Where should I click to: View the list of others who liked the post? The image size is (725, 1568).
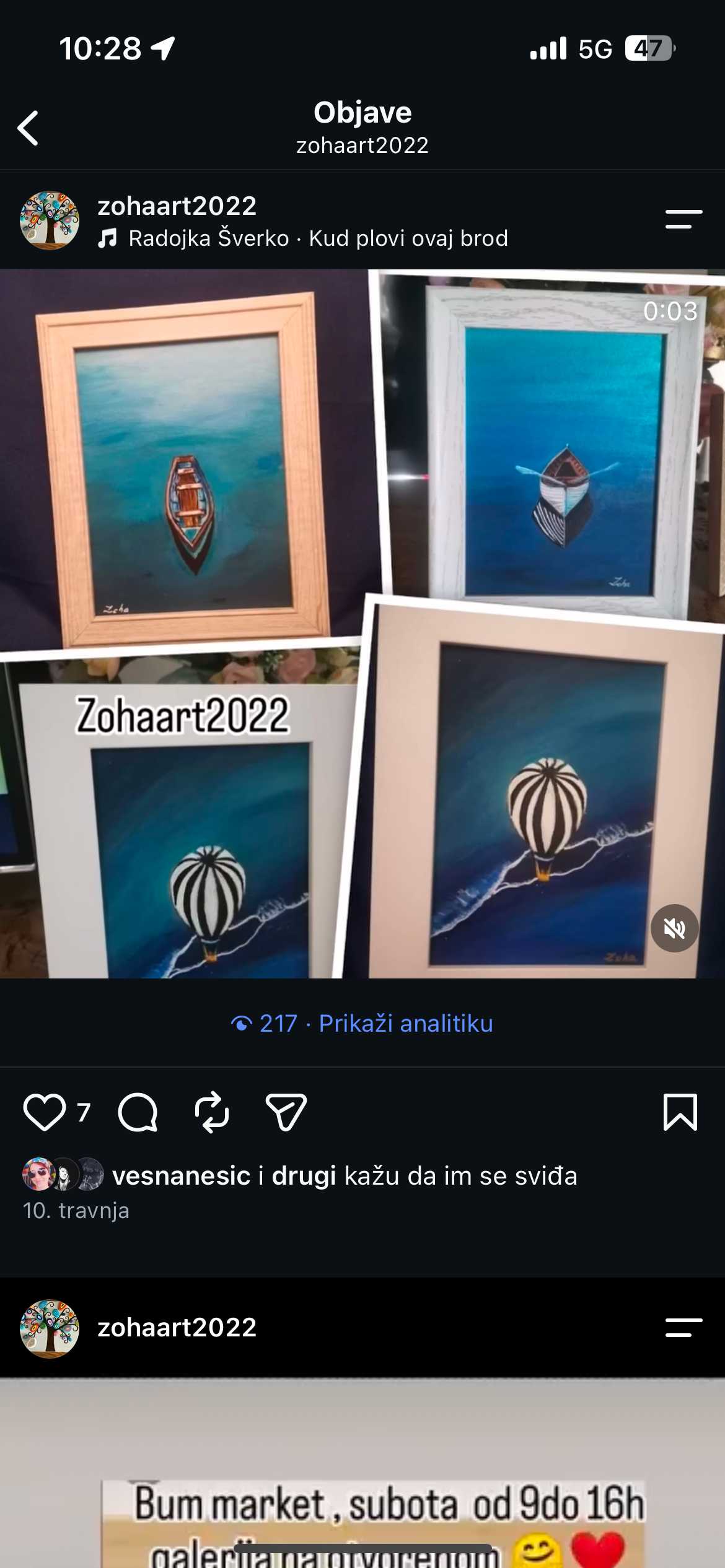[x=304, y=1175]
